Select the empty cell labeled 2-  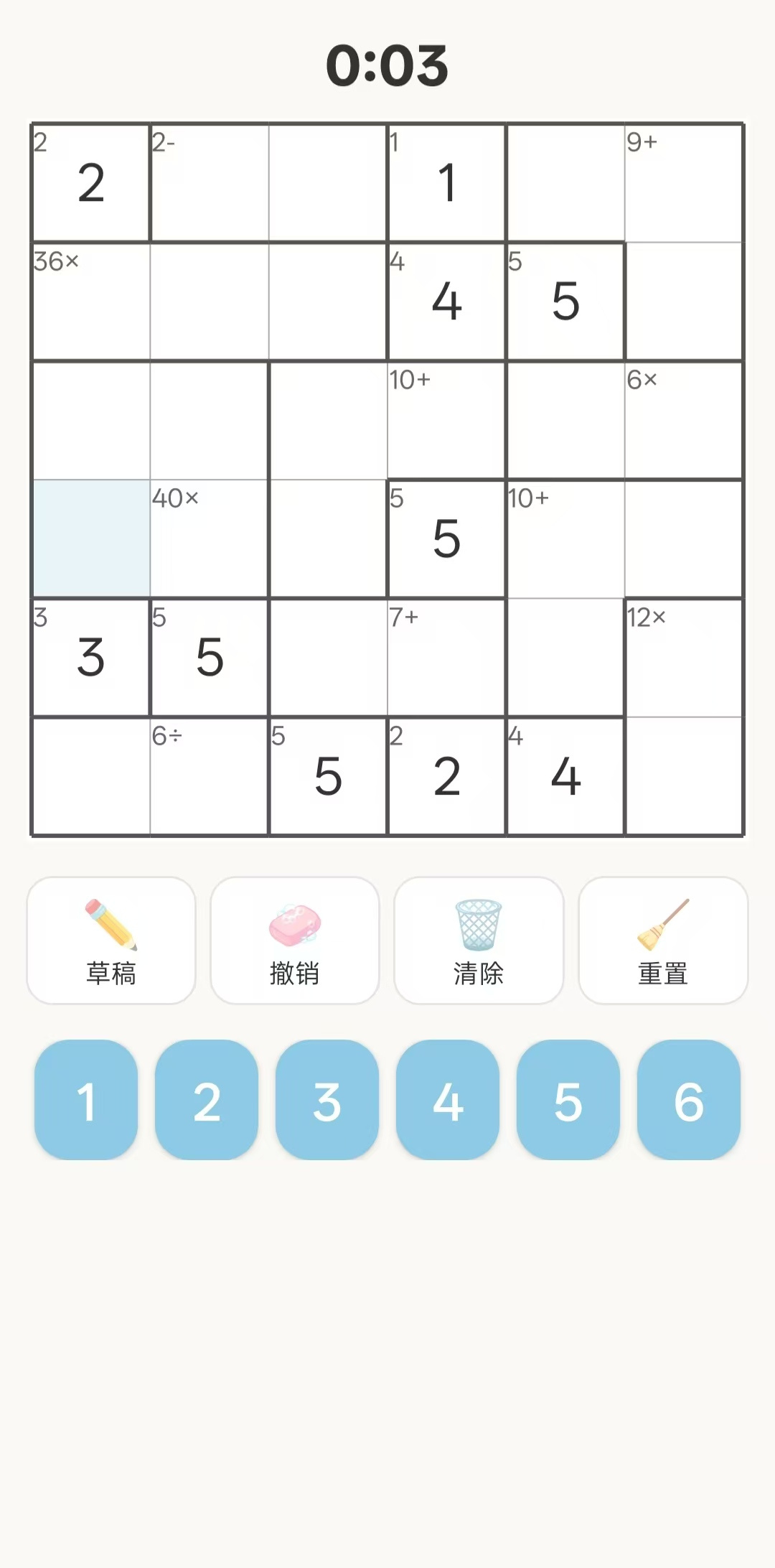coord(210,183)
